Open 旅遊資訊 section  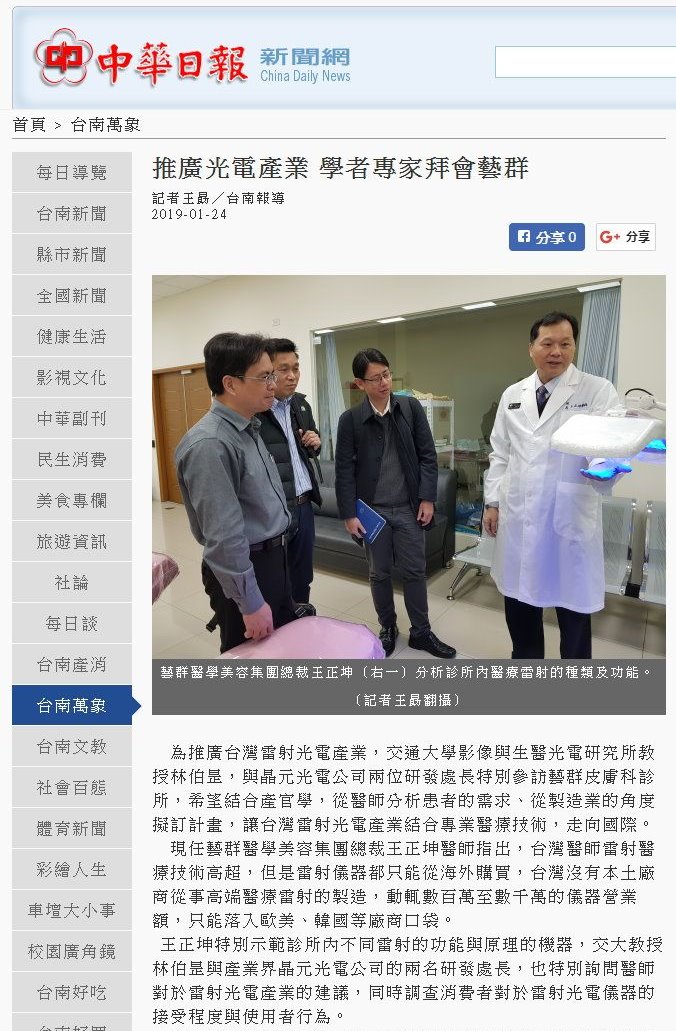pyautogui.click(x=71, y=541)
